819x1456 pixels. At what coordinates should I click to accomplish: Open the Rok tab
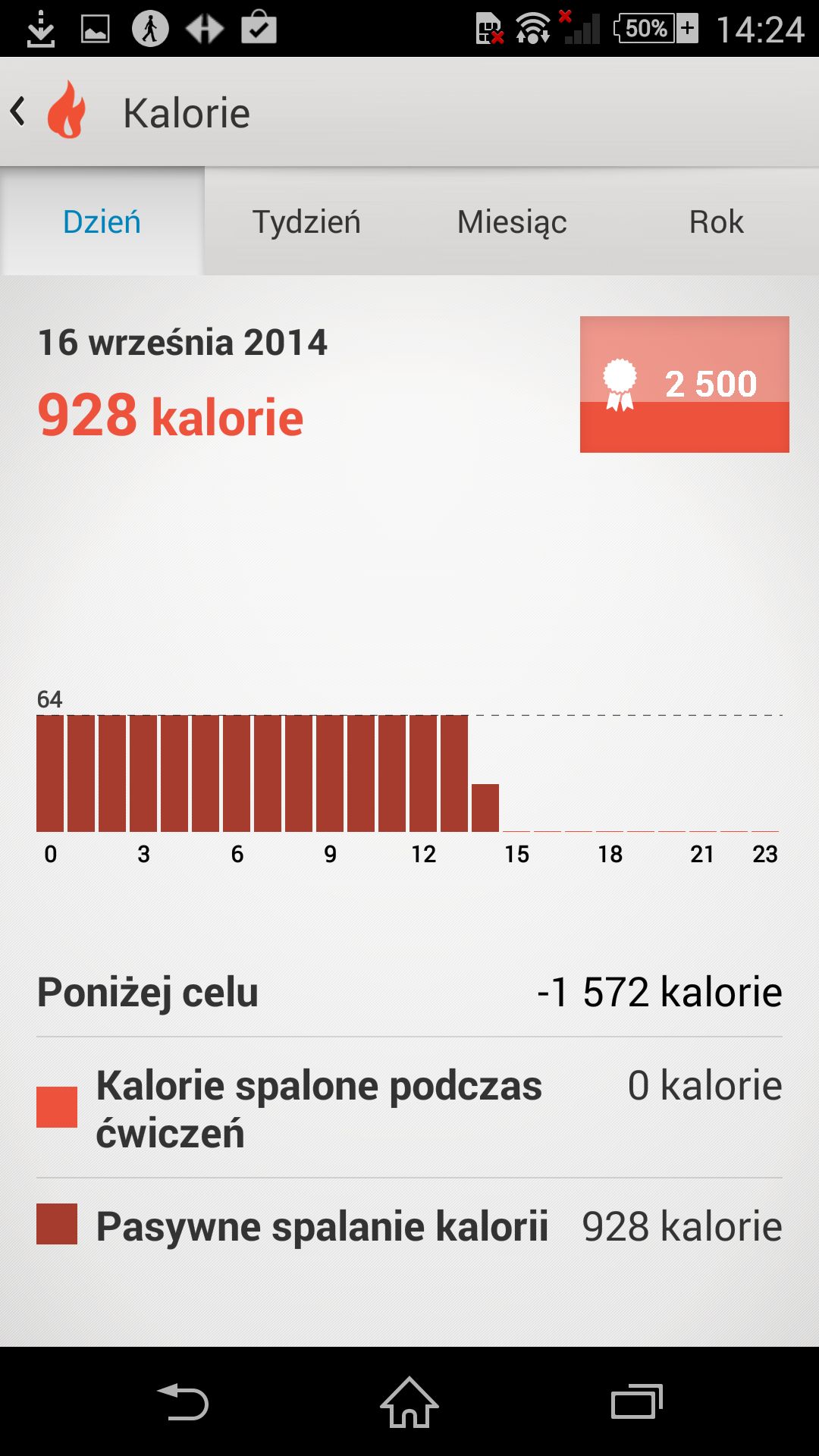point(716,221)
